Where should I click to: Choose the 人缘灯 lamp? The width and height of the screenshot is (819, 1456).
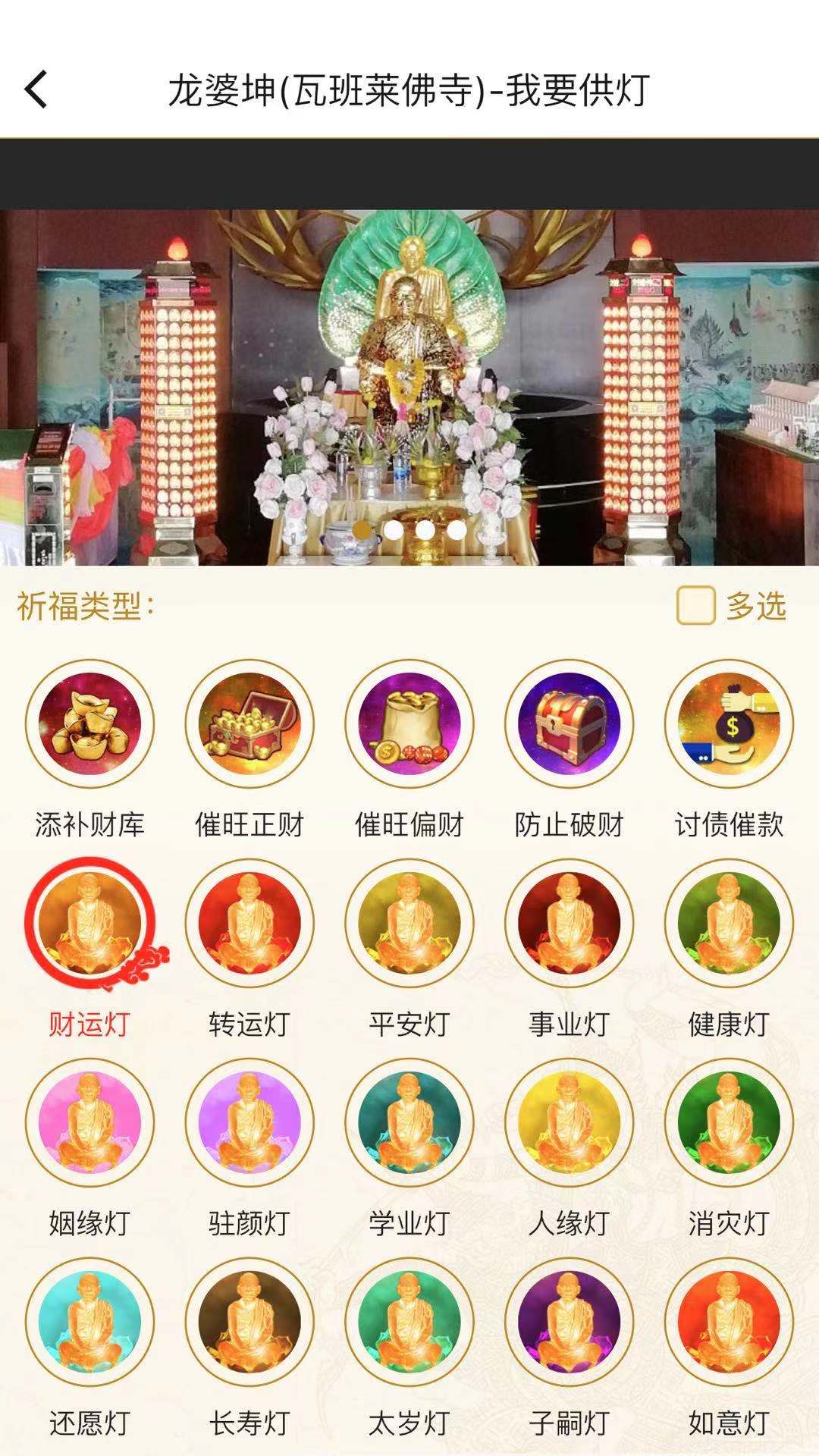[x=569, y=1122]
